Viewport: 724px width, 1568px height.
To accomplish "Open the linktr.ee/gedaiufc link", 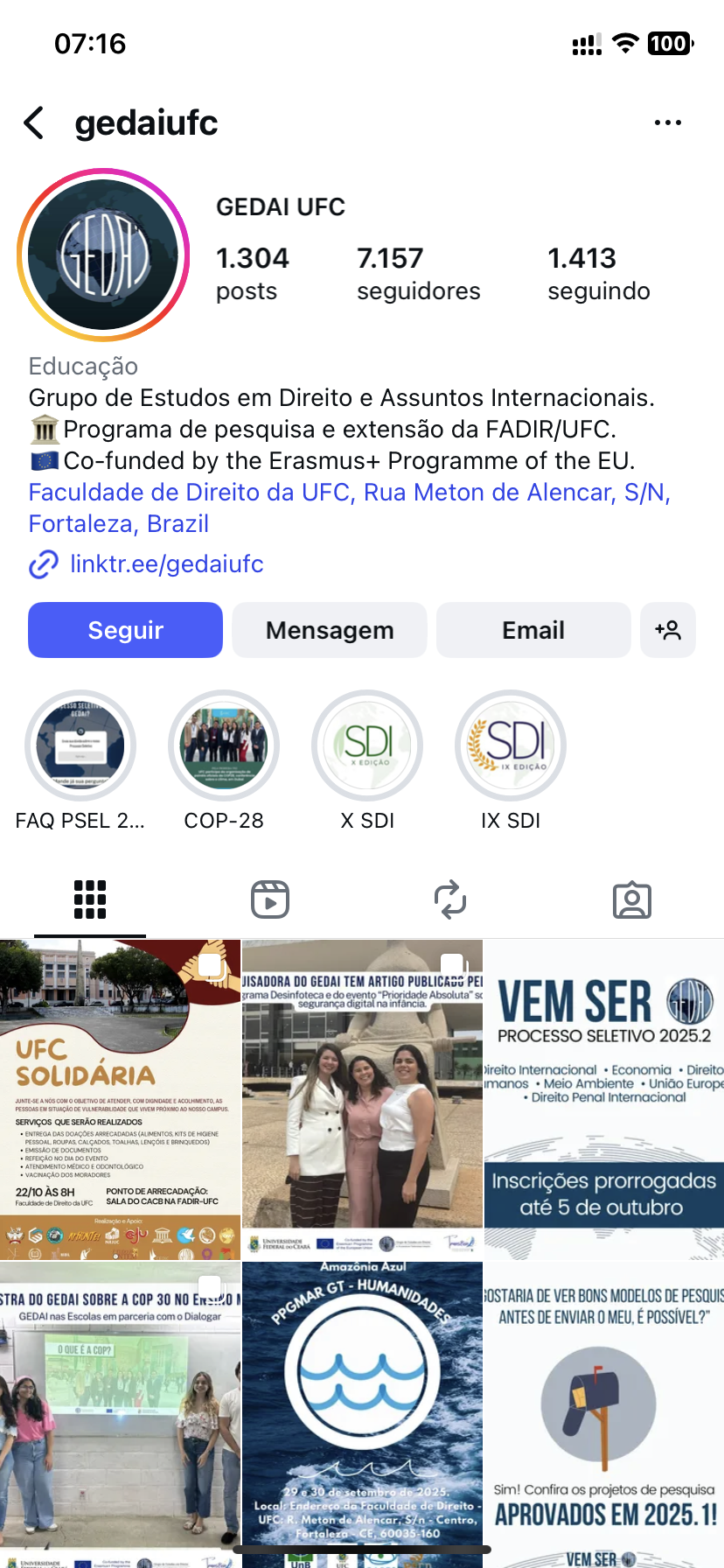I will point(166,564).
